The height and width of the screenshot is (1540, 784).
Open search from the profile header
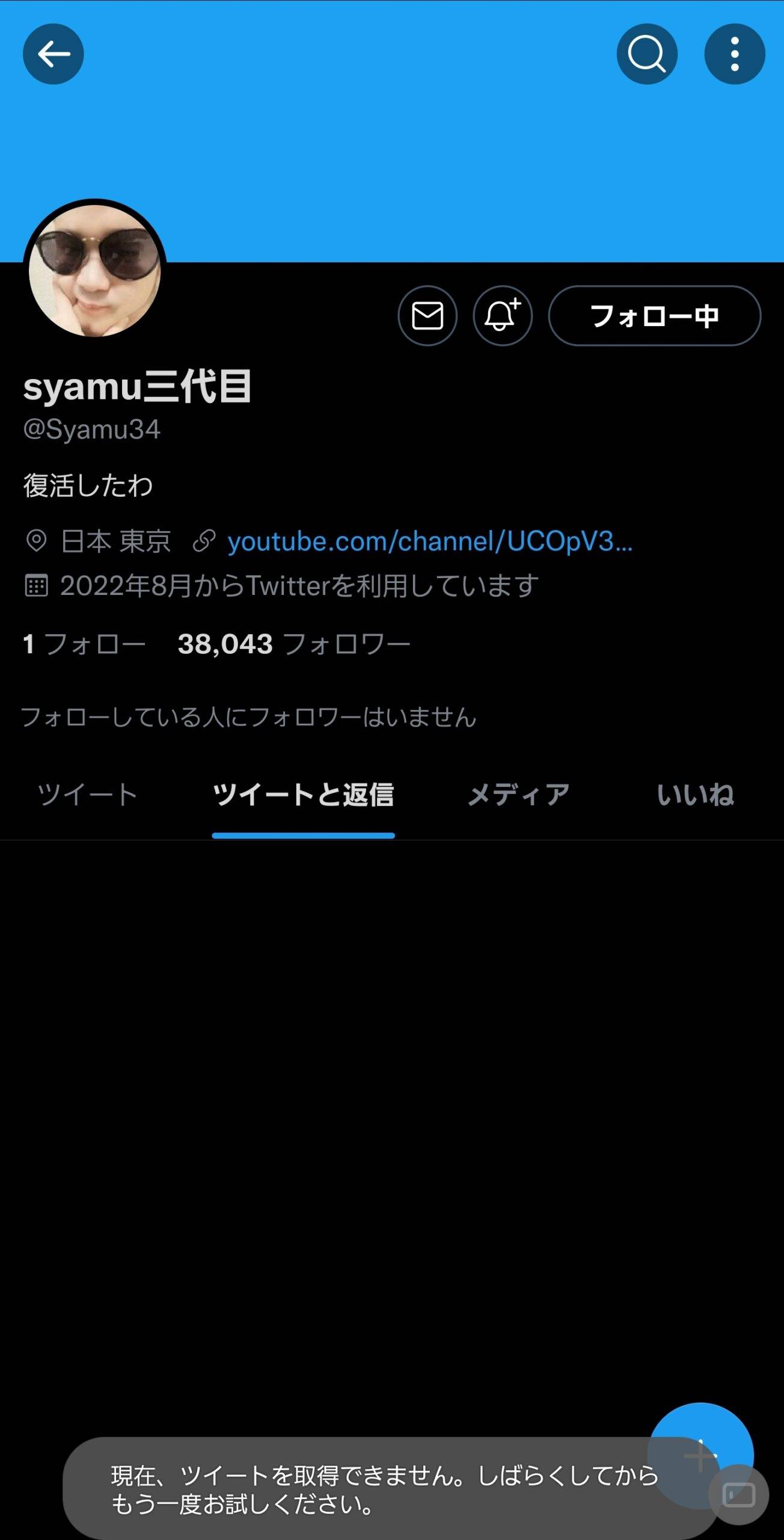(x=647, y=54)
